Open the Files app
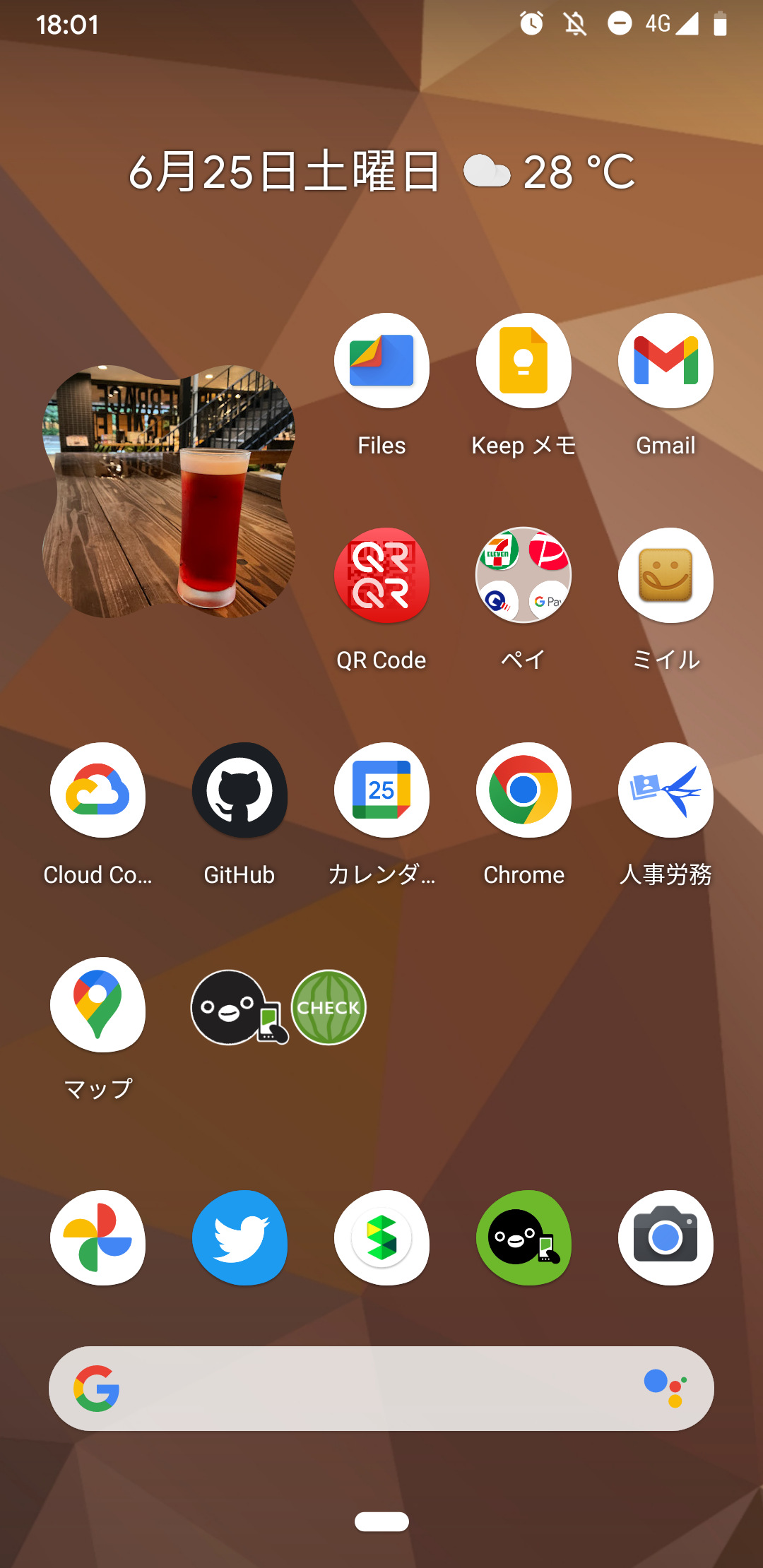The height and width of the screenshot is (1568, 763). point(381,362)
